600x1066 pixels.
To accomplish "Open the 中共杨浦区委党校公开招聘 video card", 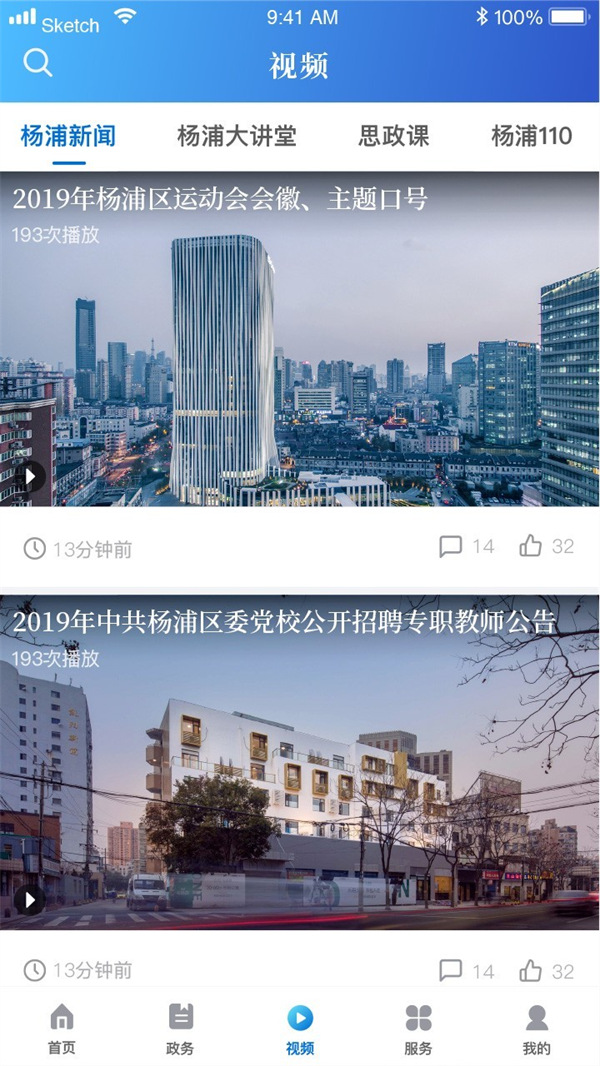I will [x=300, y=762].
